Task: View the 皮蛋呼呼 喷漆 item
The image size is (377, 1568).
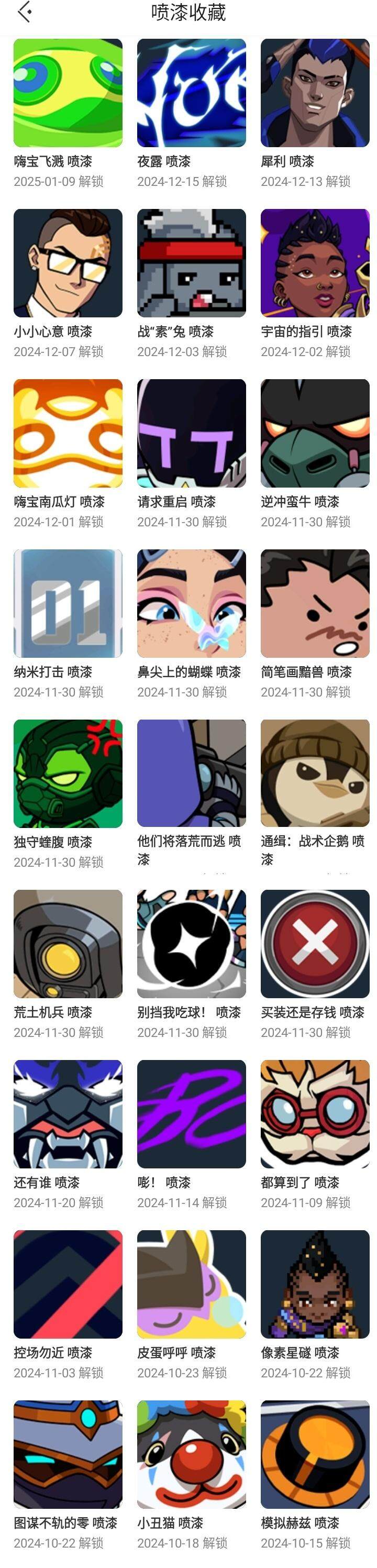Action: click(x=191, y=1284)
